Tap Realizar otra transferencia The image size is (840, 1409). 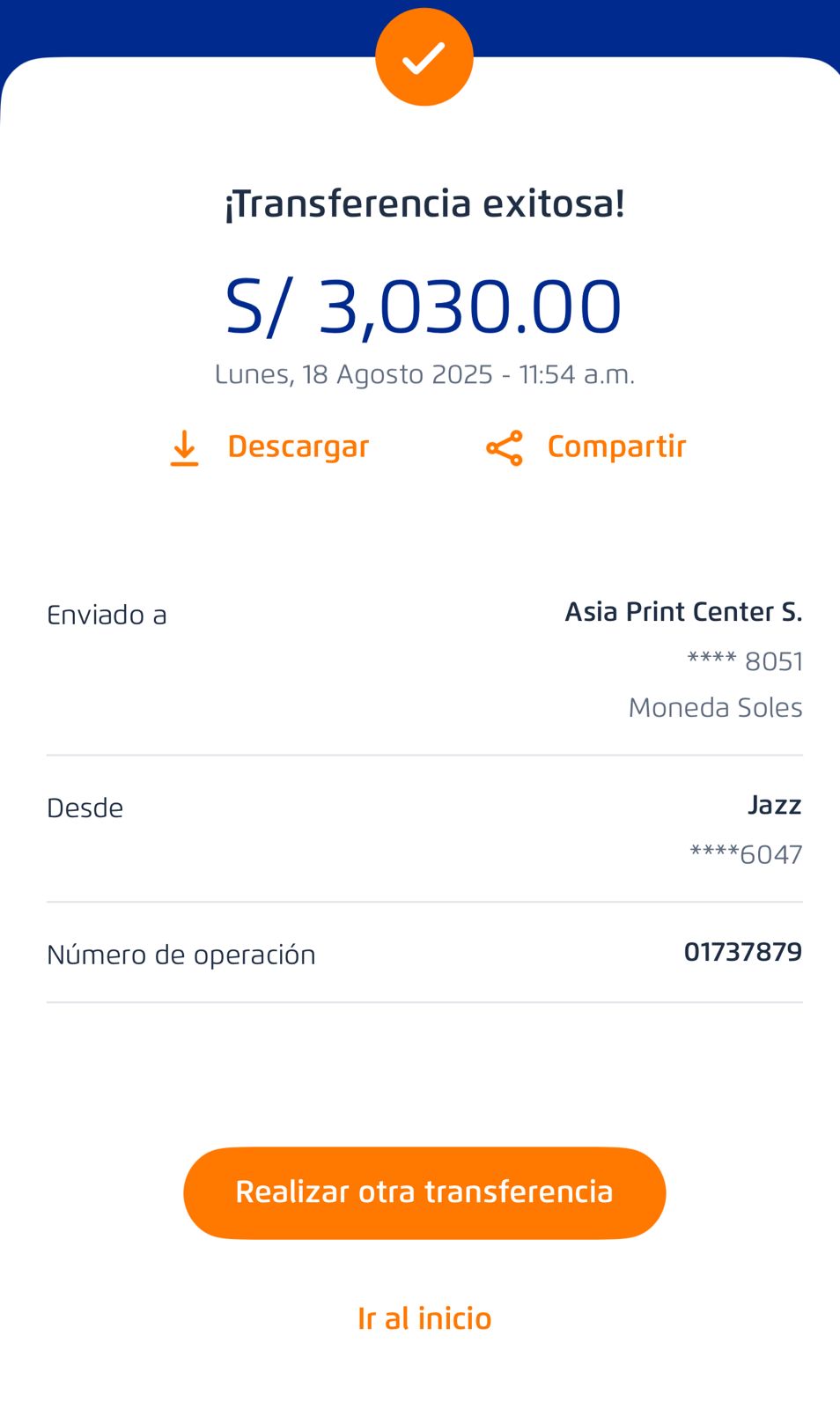click(424, 1192)
